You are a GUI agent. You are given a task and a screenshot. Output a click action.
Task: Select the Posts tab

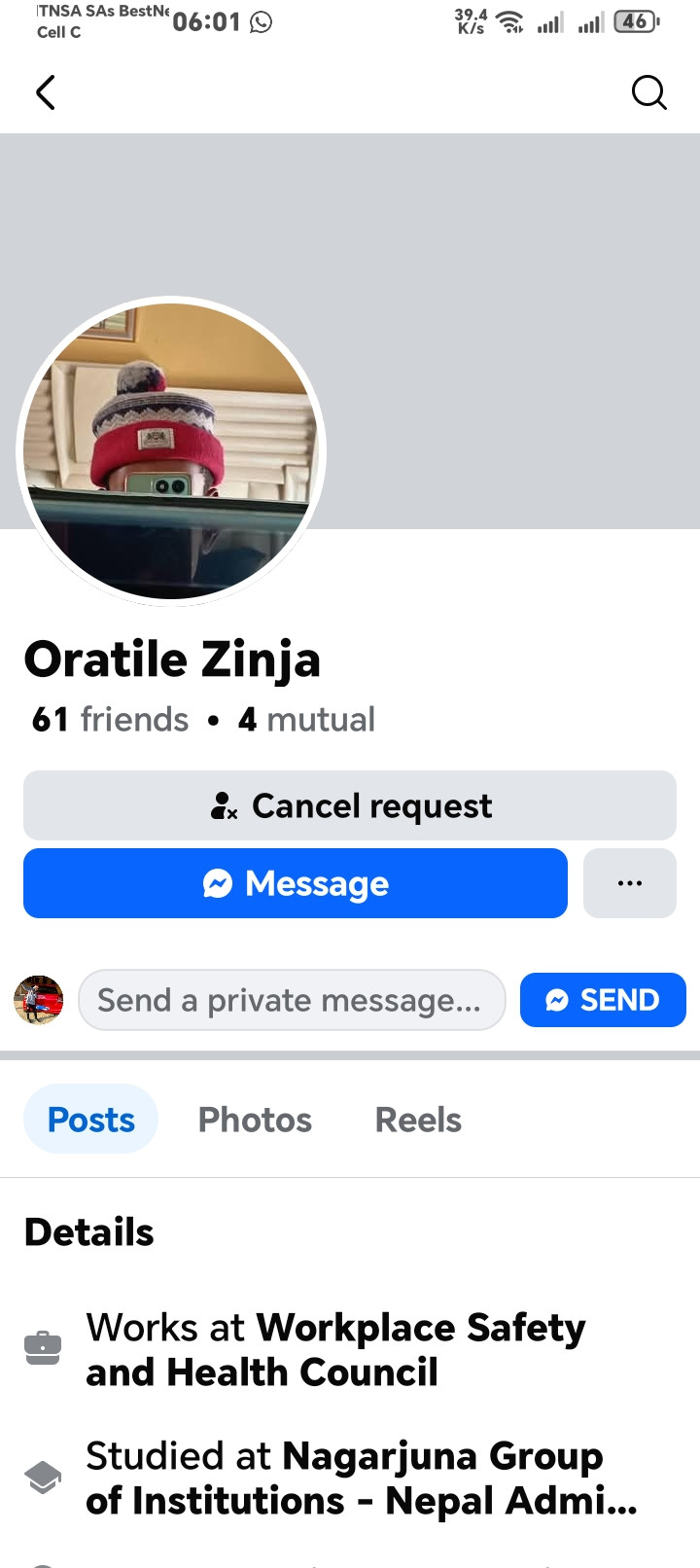pyautogui.click(x=91, y=1120)
